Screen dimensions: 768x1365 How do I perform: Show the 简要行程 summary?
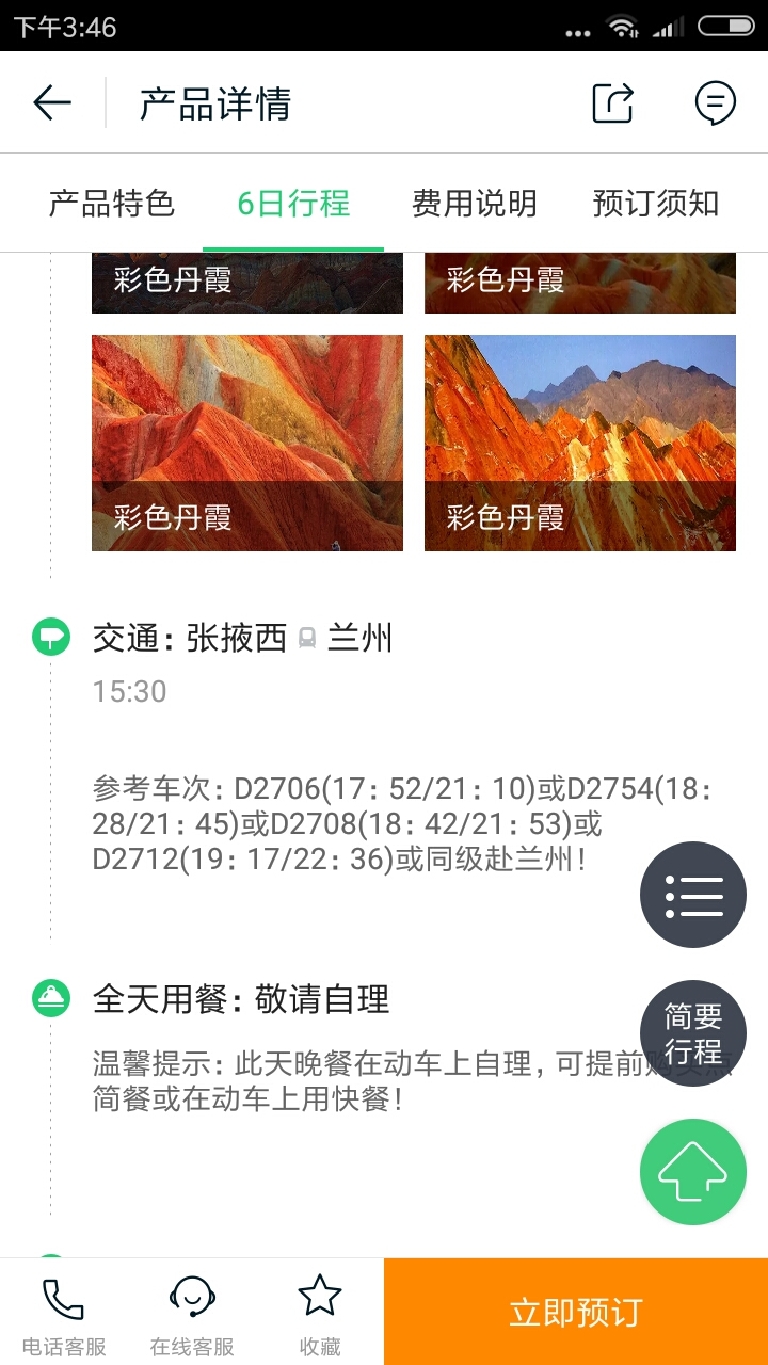click(693, 1033)
